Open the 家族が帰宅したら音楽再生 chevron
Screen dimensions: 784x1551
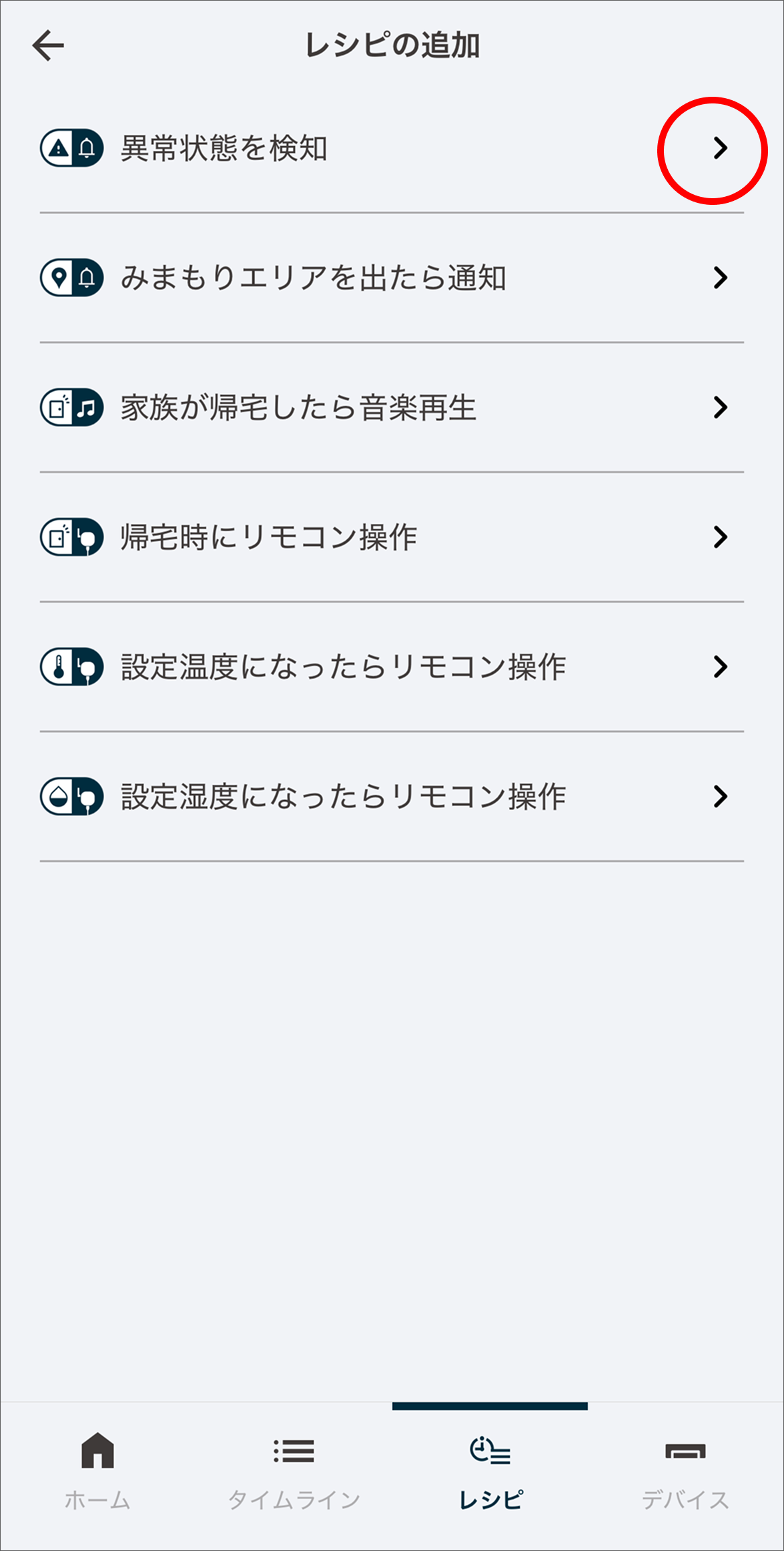tap(719, 407)
